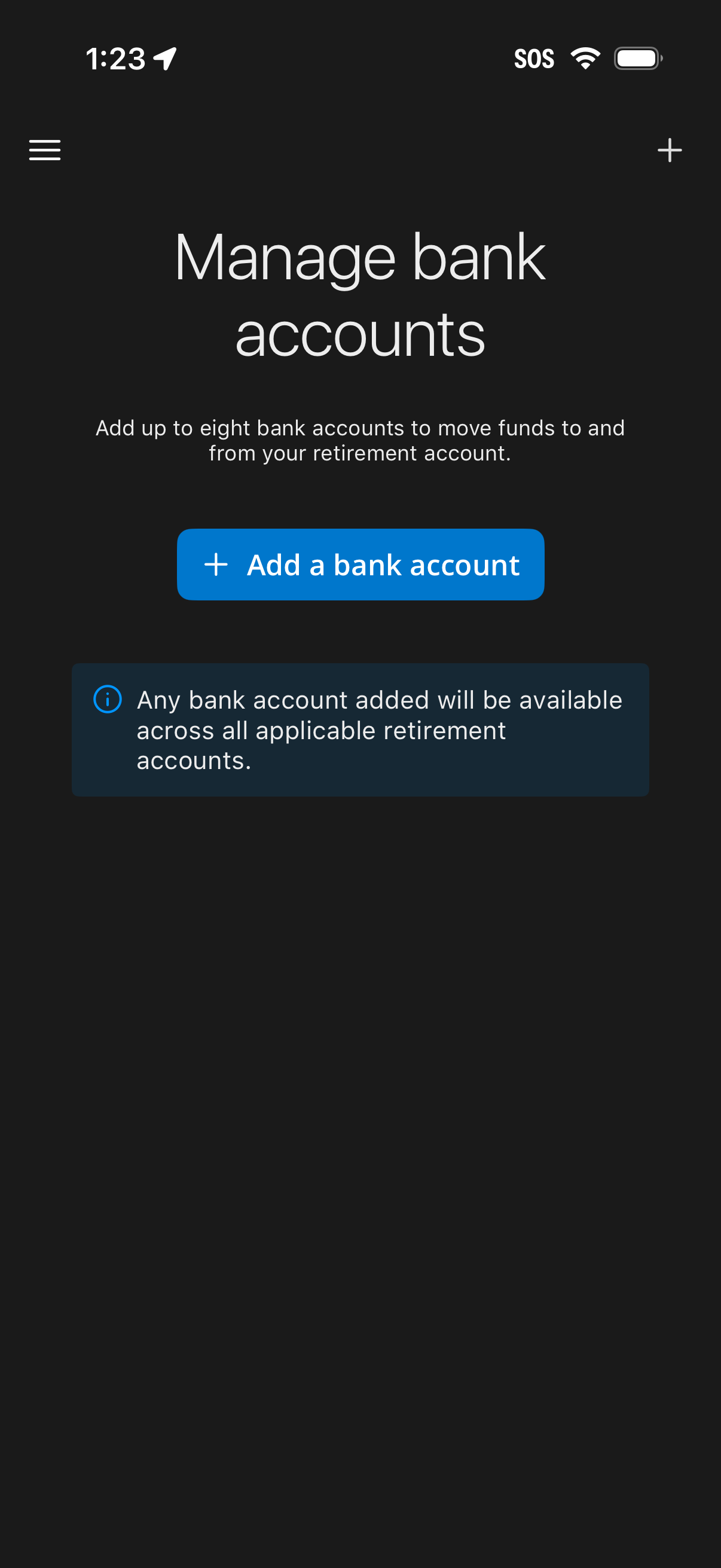Open the side menu from the top left

coord(44,150)
